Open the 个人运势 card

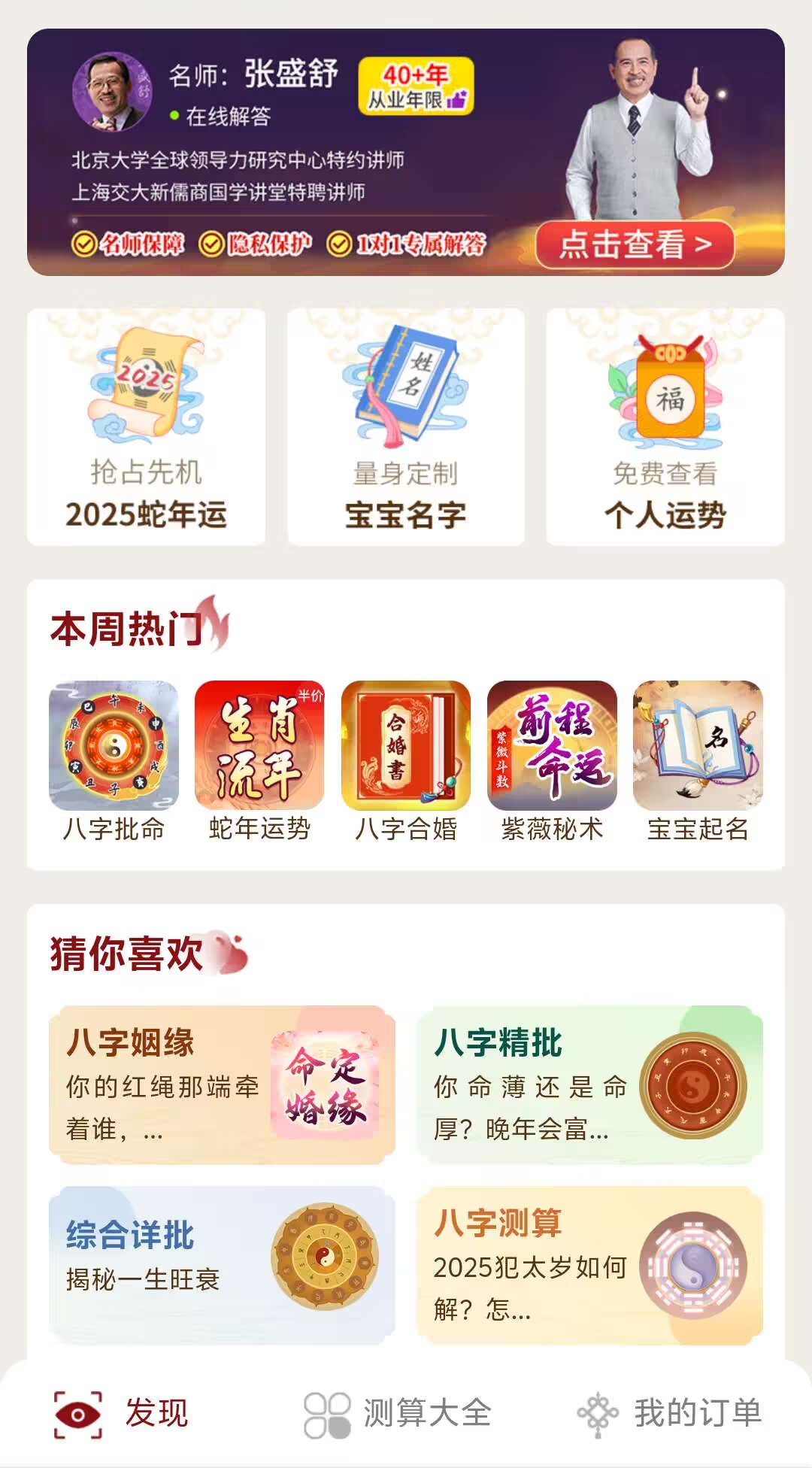click(665, 427)
